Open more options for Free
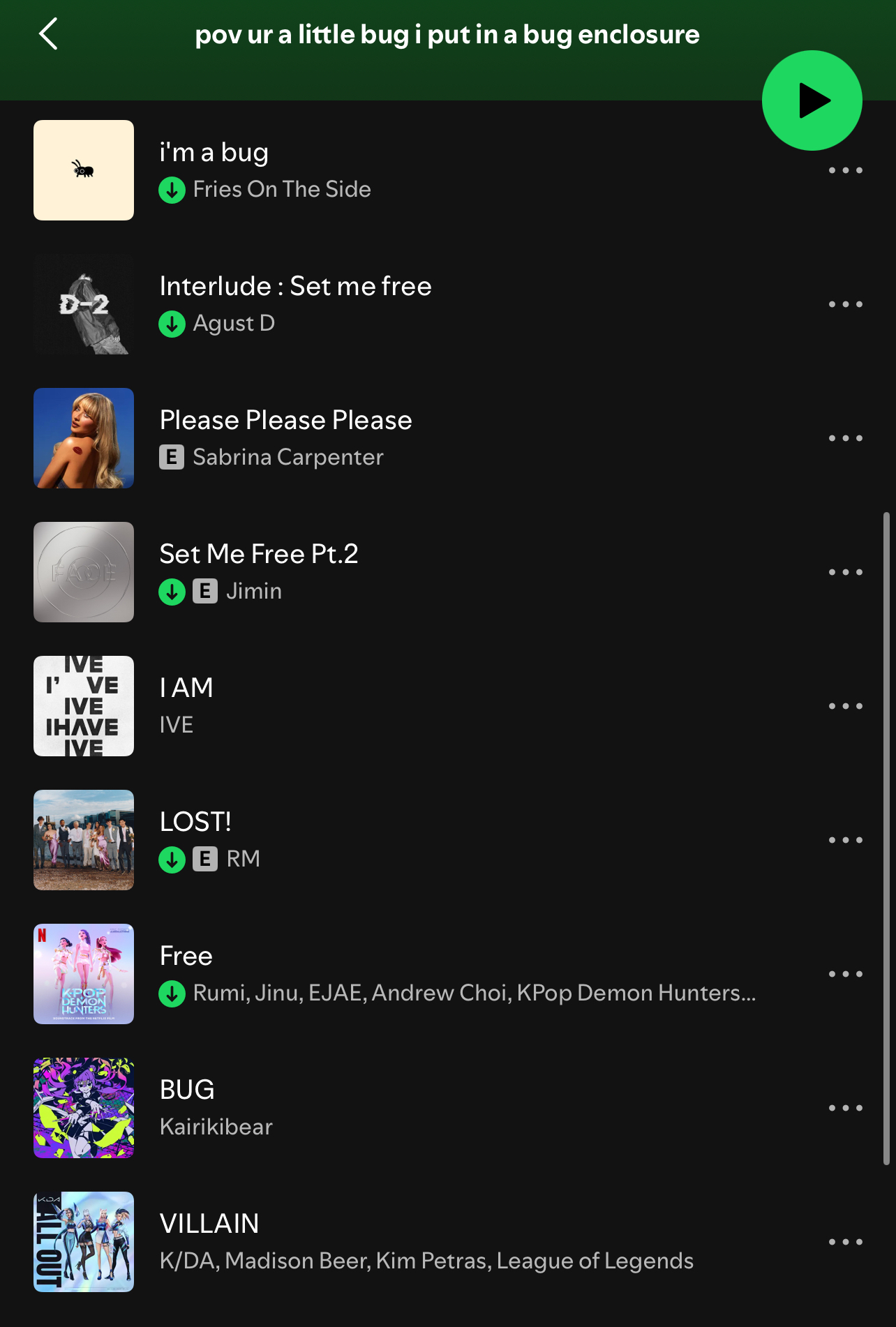Screen dimensions: 896x1327 point(845,974)
